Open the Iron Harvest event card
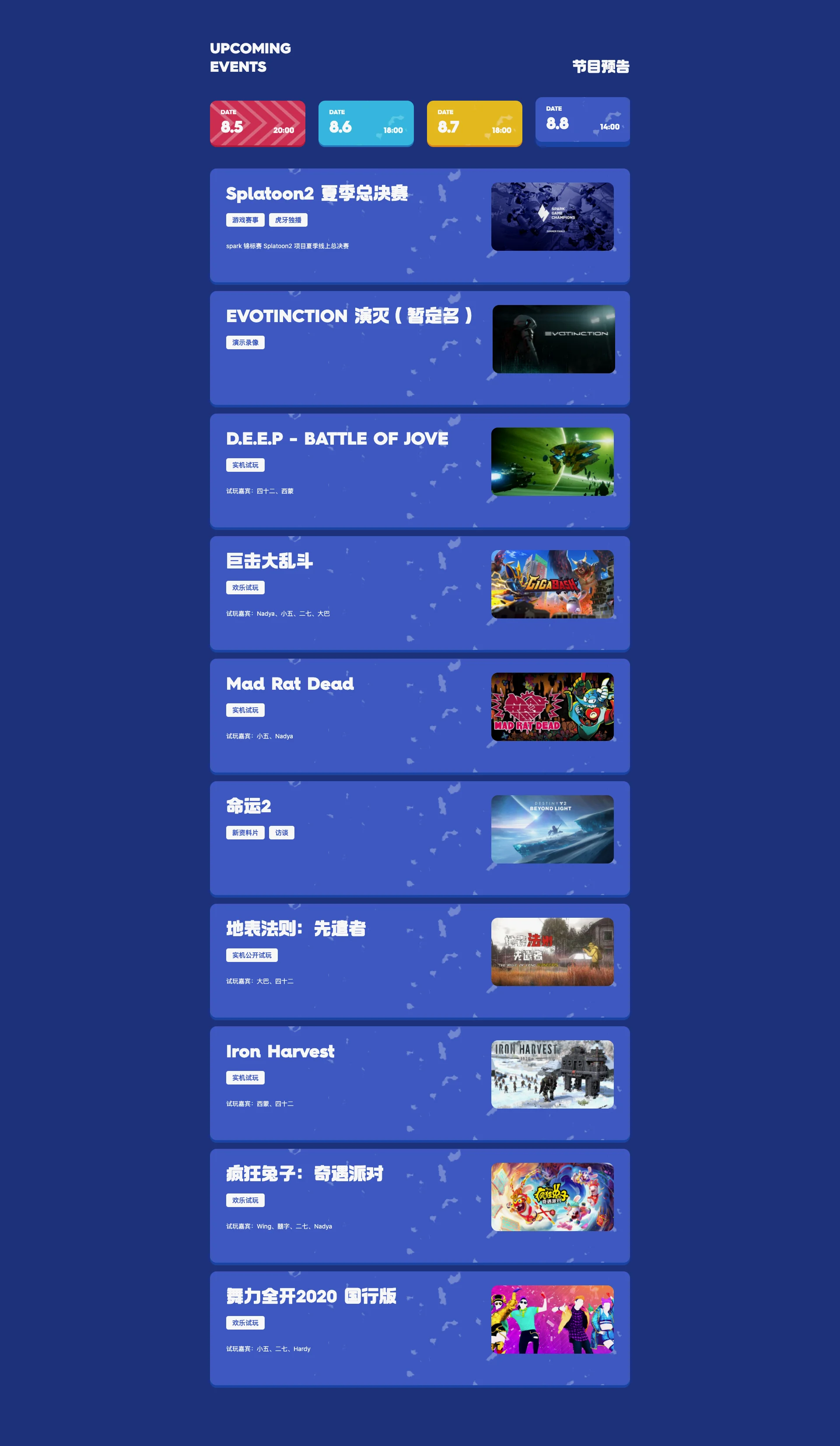840x1446 pixels. coord(420,1083)
